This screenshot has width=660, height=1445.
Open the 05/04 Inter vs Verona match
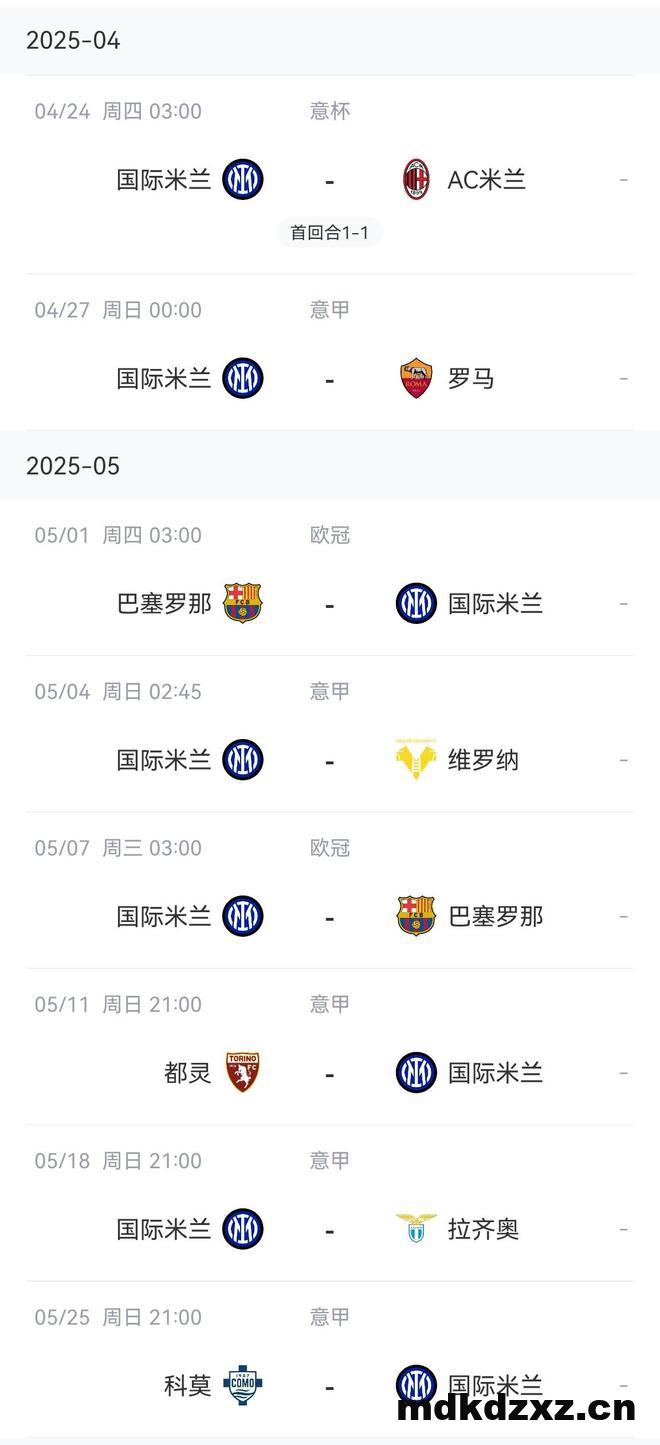coord(330,734)
